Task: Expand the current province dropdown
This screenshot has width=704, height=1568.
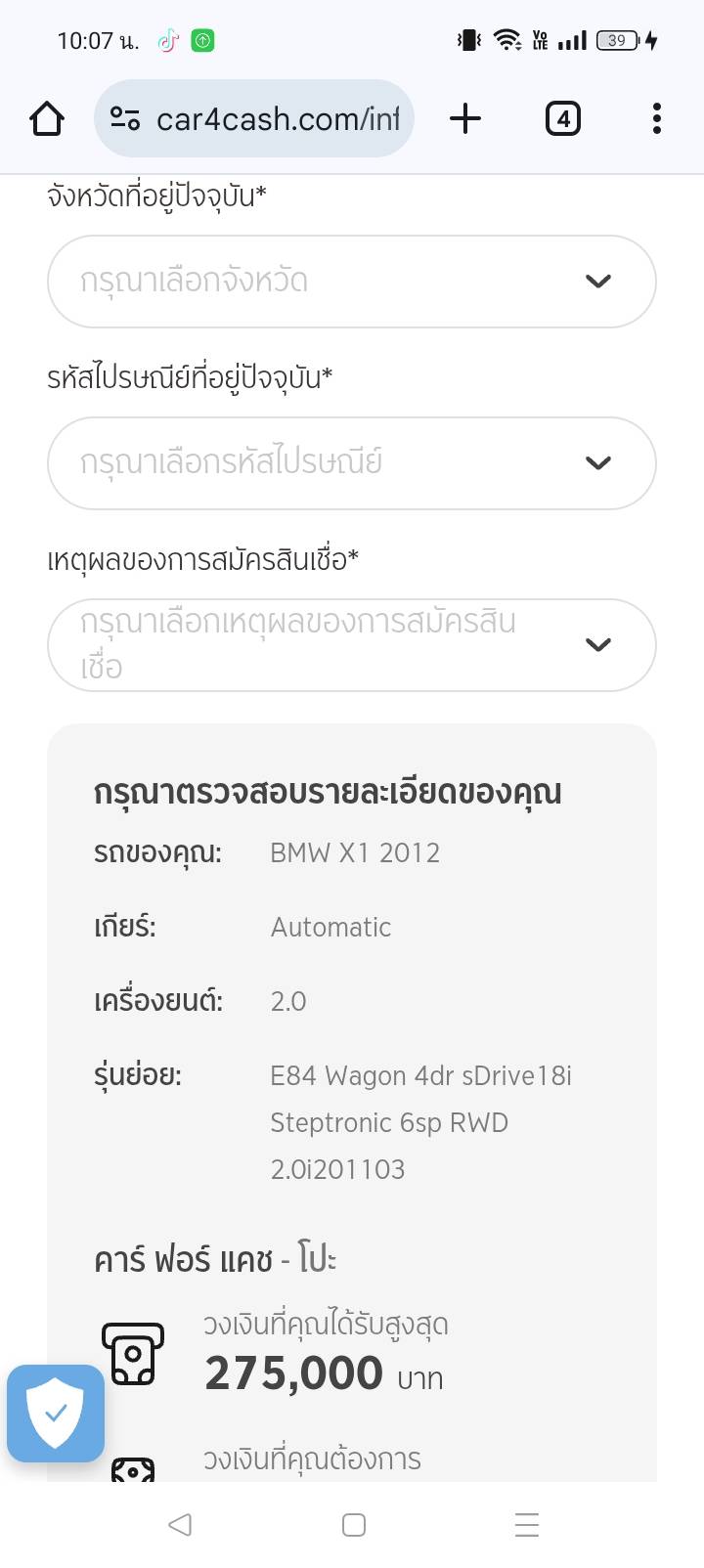Action: 351,282
